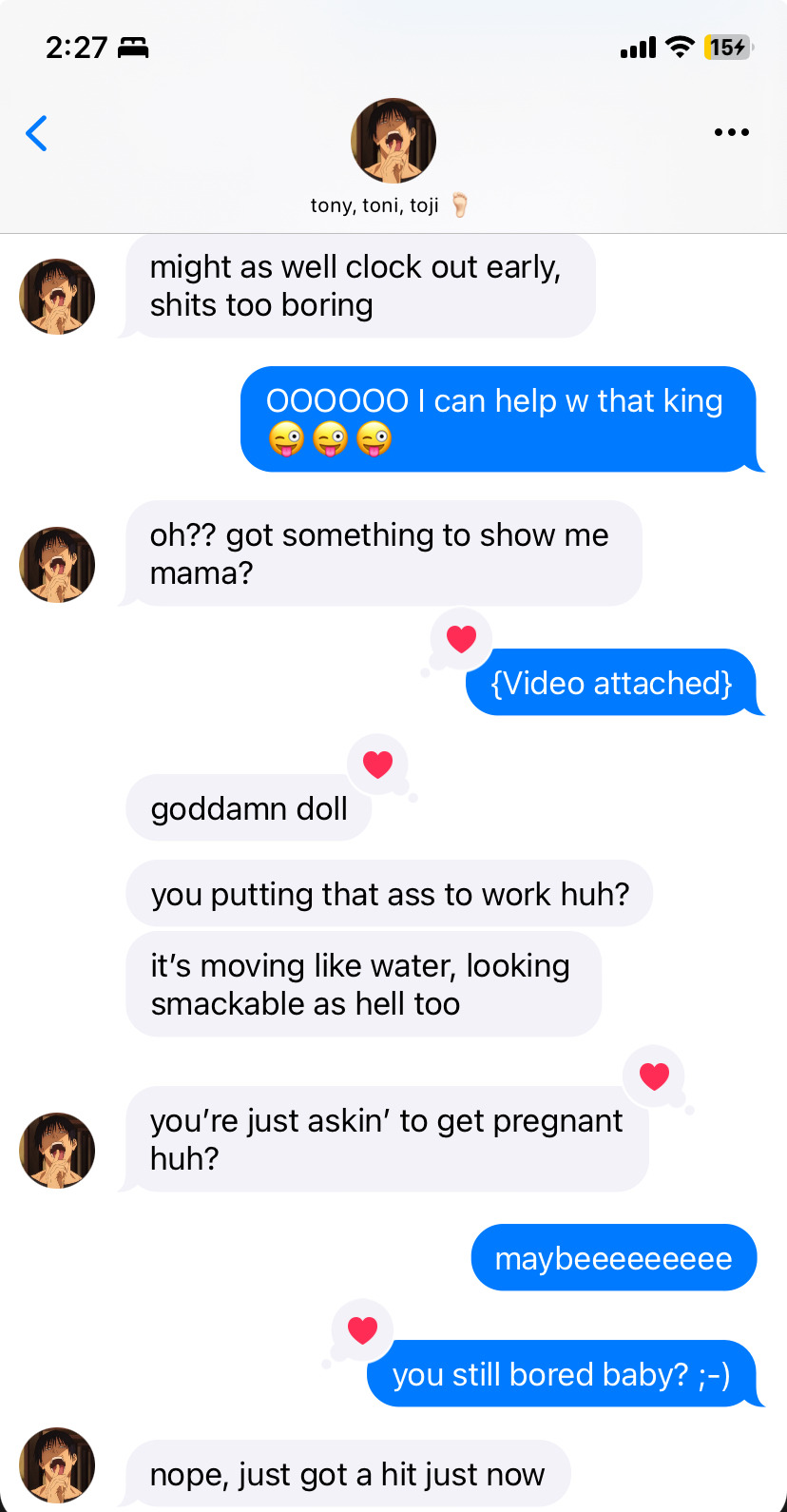Open contact profile picture in header
The image size is (787, 1512).
393,141
